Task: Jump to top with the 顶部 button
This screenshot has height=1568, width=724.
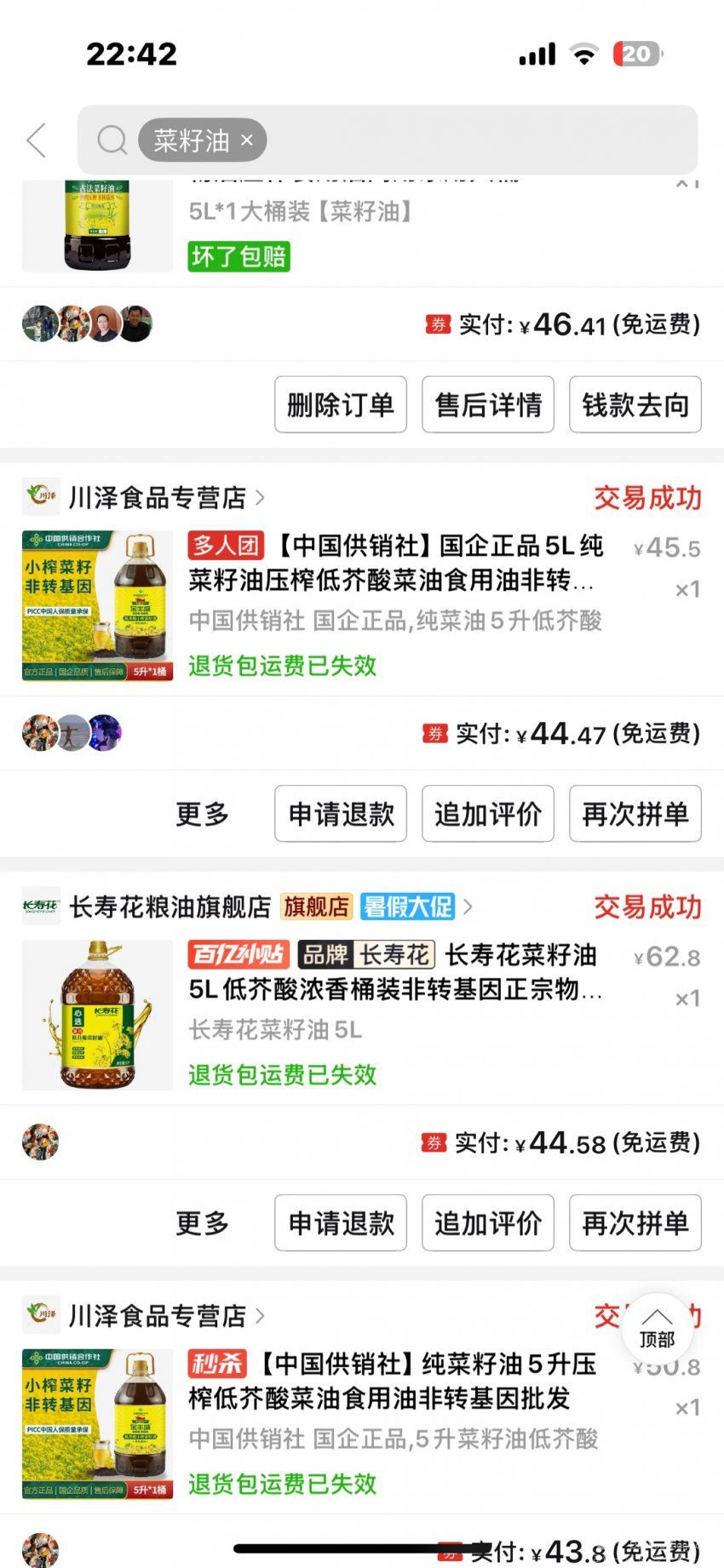Action: click(657, 1329)
